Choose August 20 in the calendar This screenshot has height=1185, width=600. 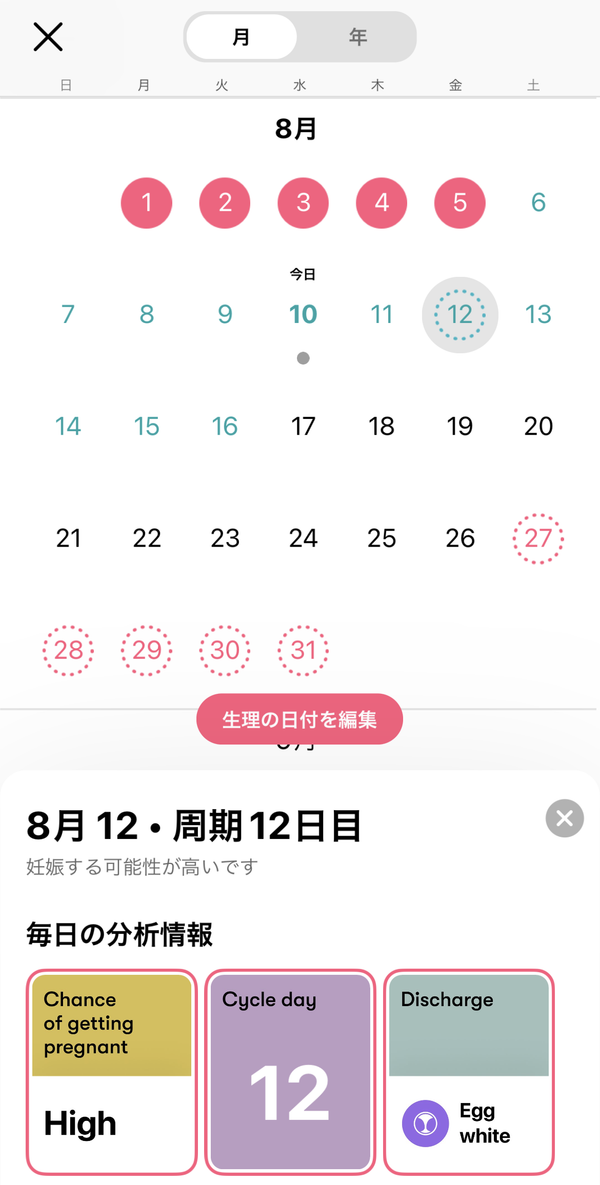538,426
